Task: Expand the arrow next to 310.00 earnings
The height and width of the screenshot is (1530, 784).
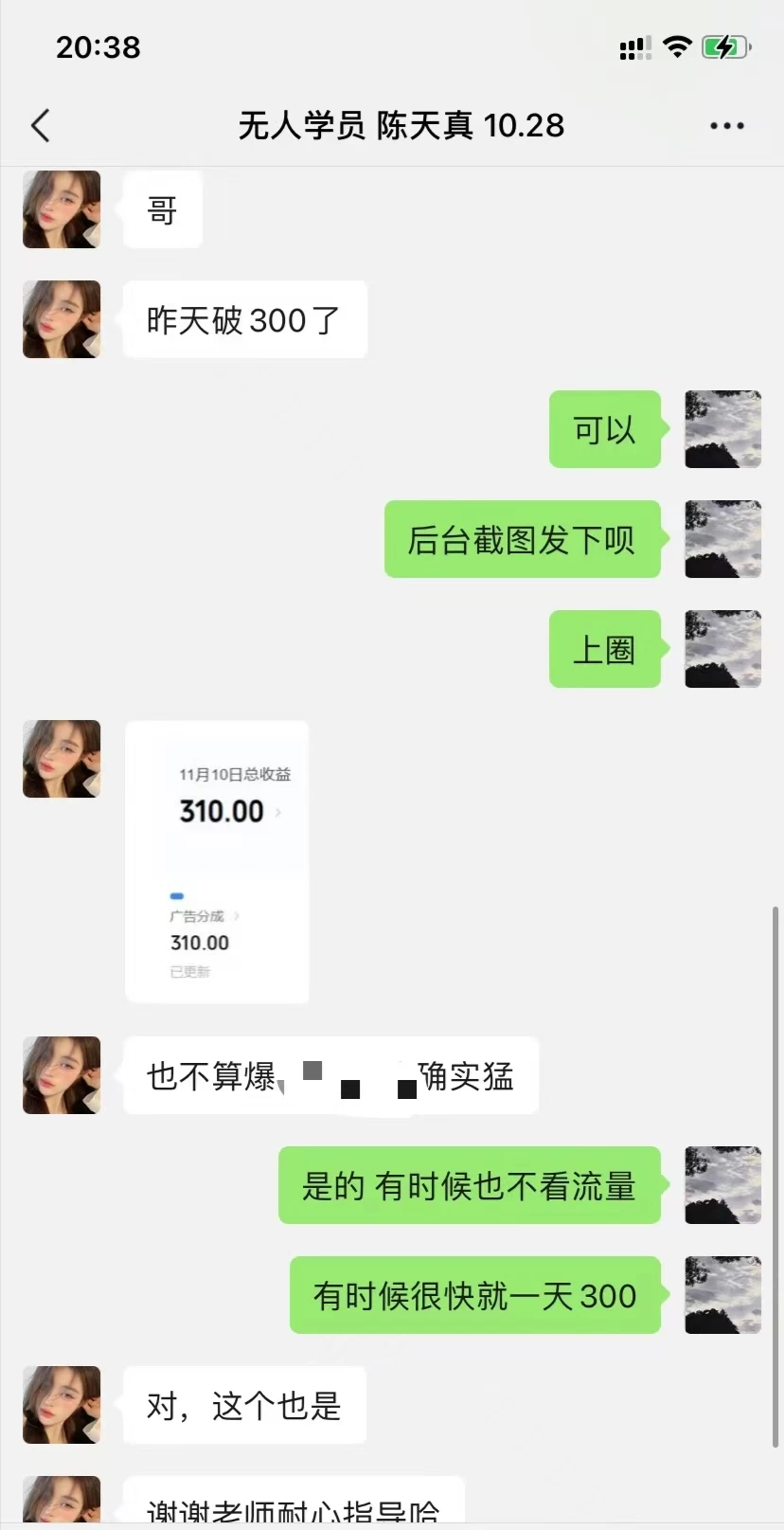Action: (277, 812)
